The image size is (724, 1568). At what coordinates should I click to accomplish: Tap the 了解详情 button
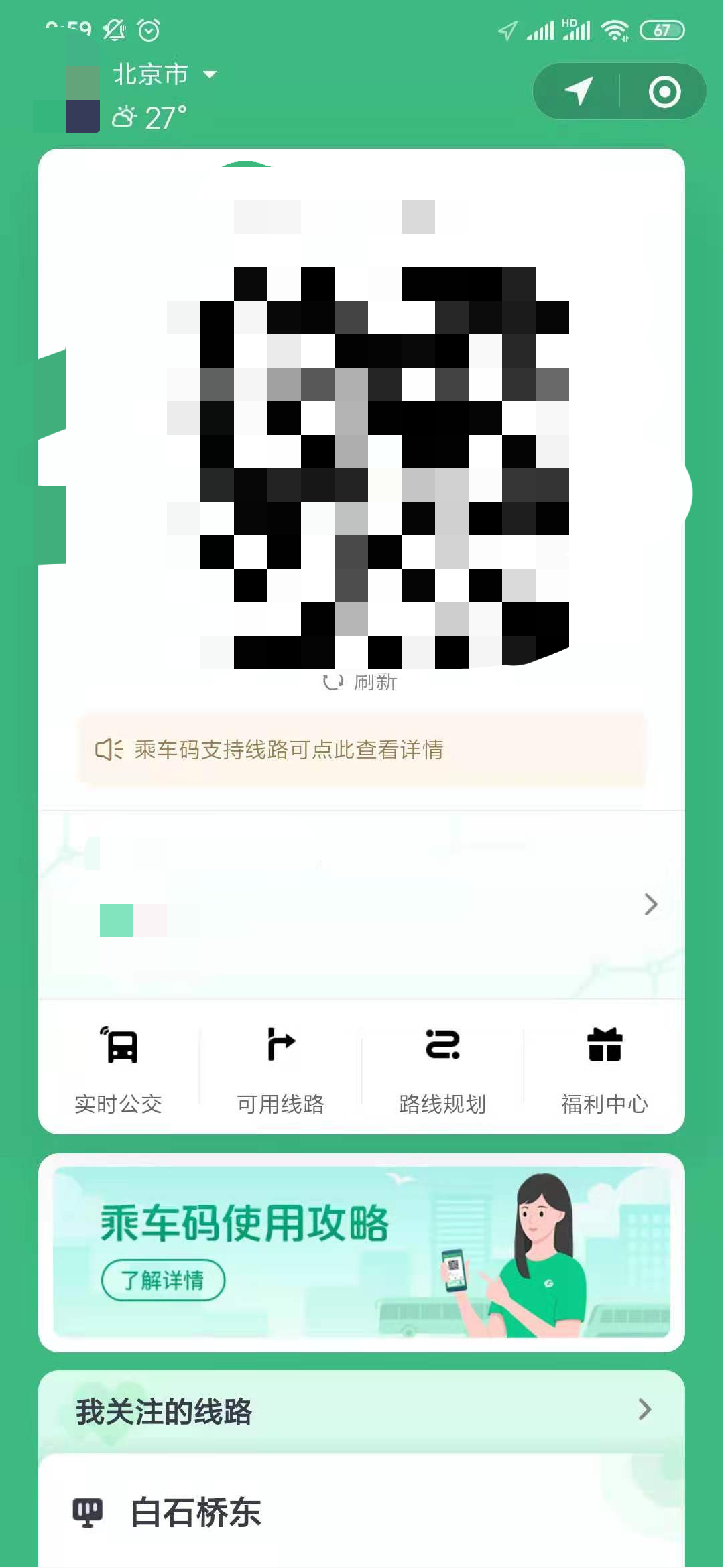163,1281
